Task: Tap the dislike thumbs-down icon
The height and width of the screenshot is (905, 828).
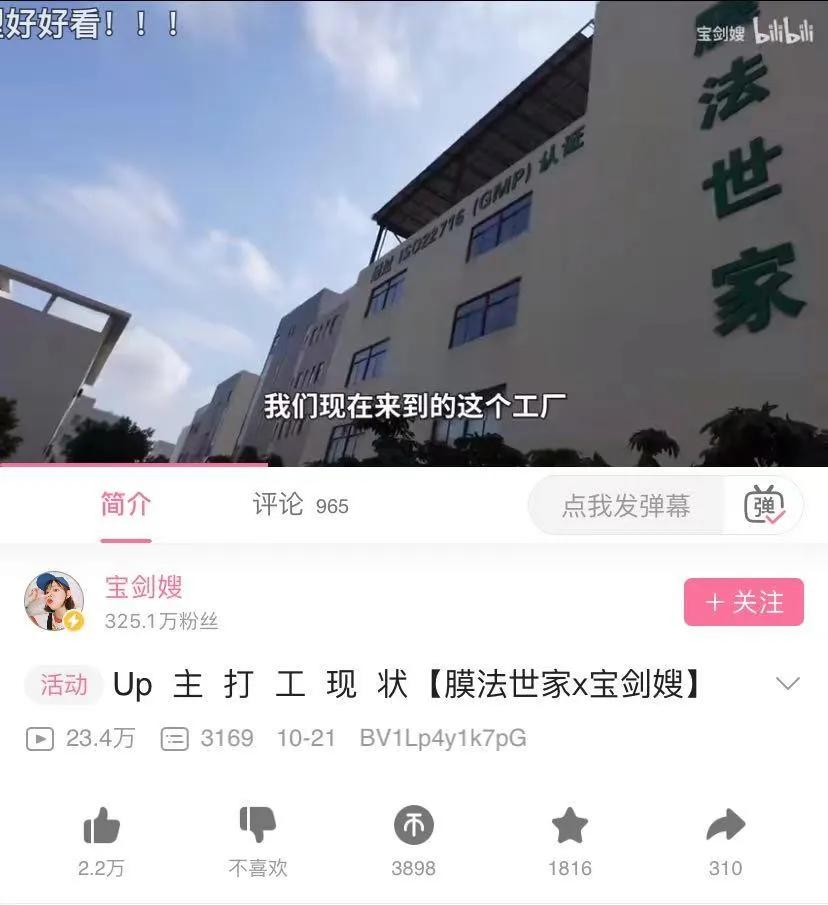Action: tap(256, 825)
